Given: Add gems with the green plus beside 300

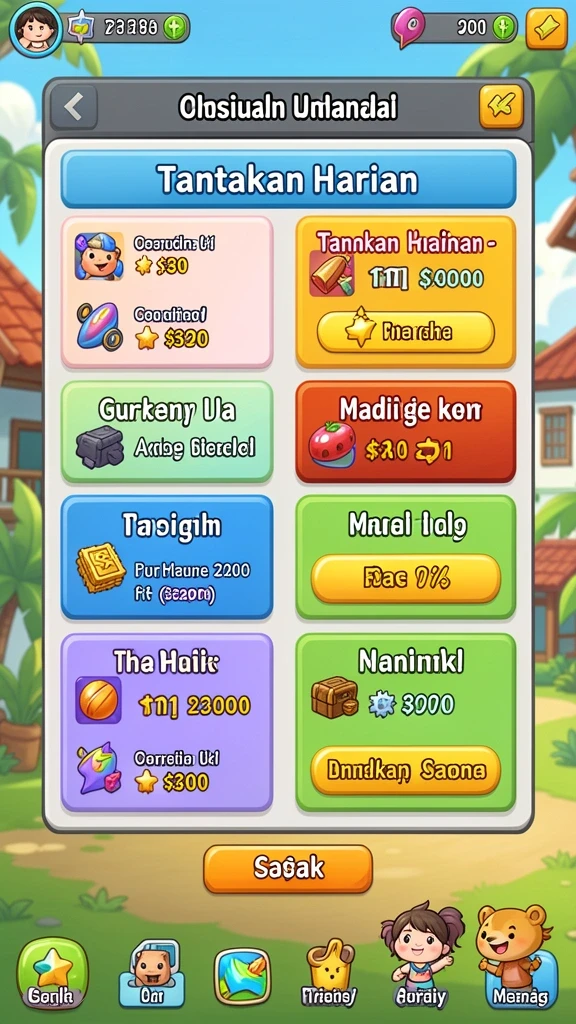Looking at the screenshot, I should click(504, 27).
